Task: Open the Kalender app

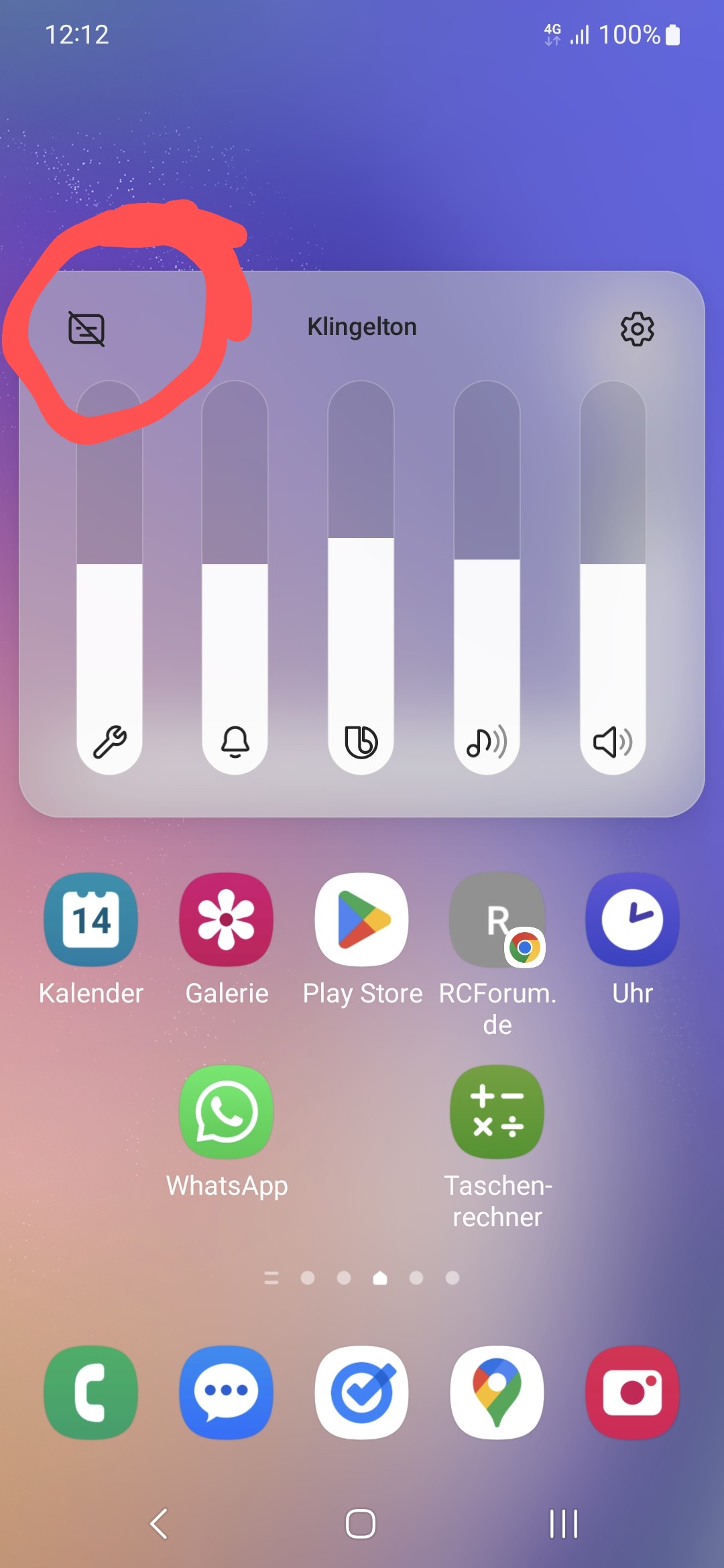Action: (x=91, y=919)
